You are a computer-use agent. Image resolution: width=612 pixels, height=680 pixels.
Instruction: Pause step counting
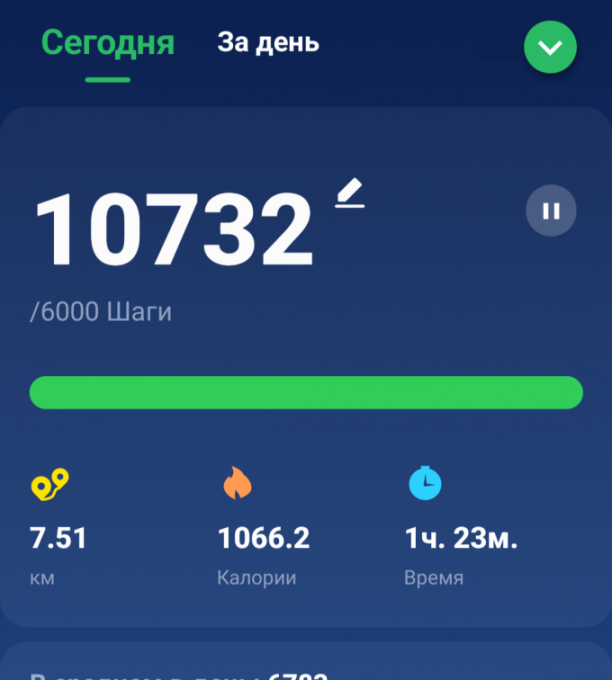pyautogui.click(x=551, y=211)
